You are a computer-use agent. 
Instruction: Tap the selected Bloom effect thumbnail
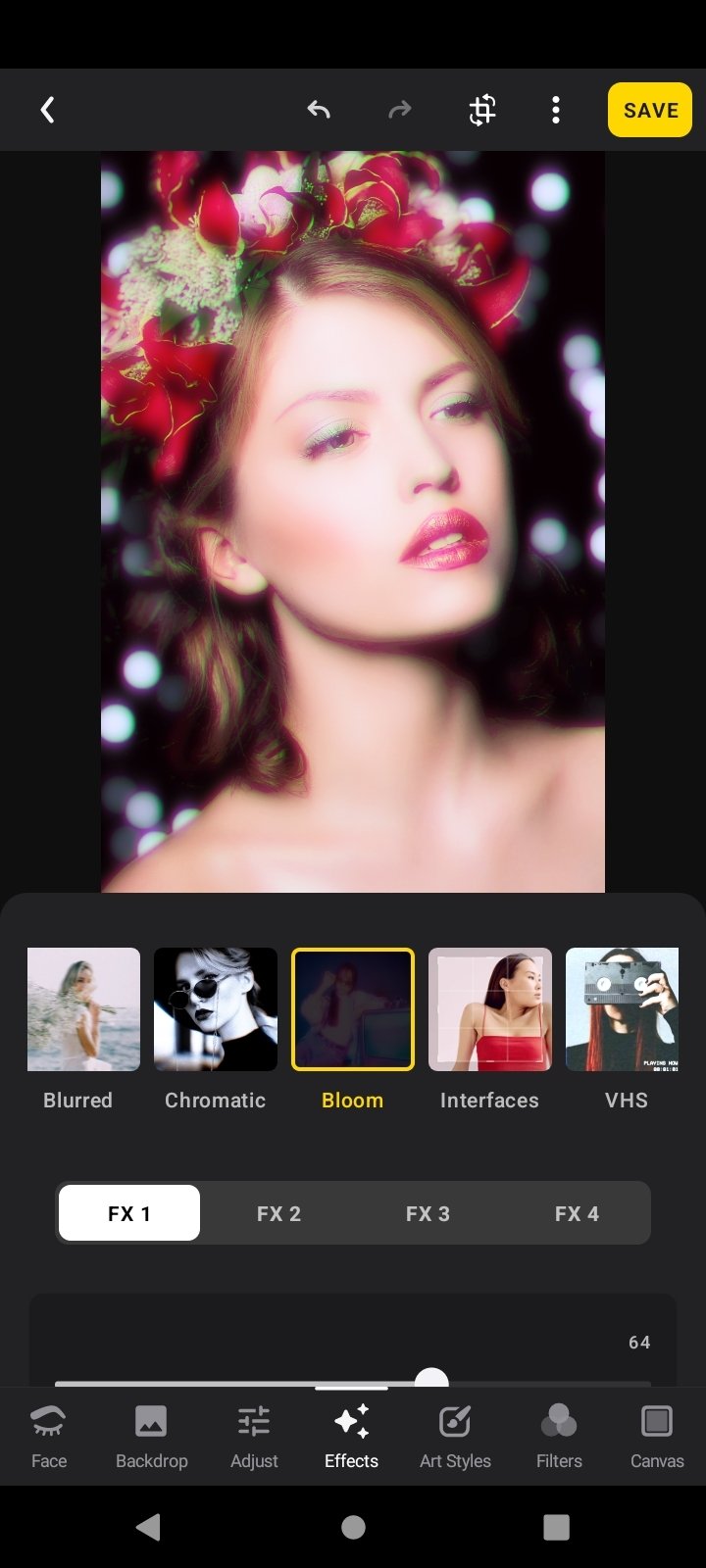353,1009
